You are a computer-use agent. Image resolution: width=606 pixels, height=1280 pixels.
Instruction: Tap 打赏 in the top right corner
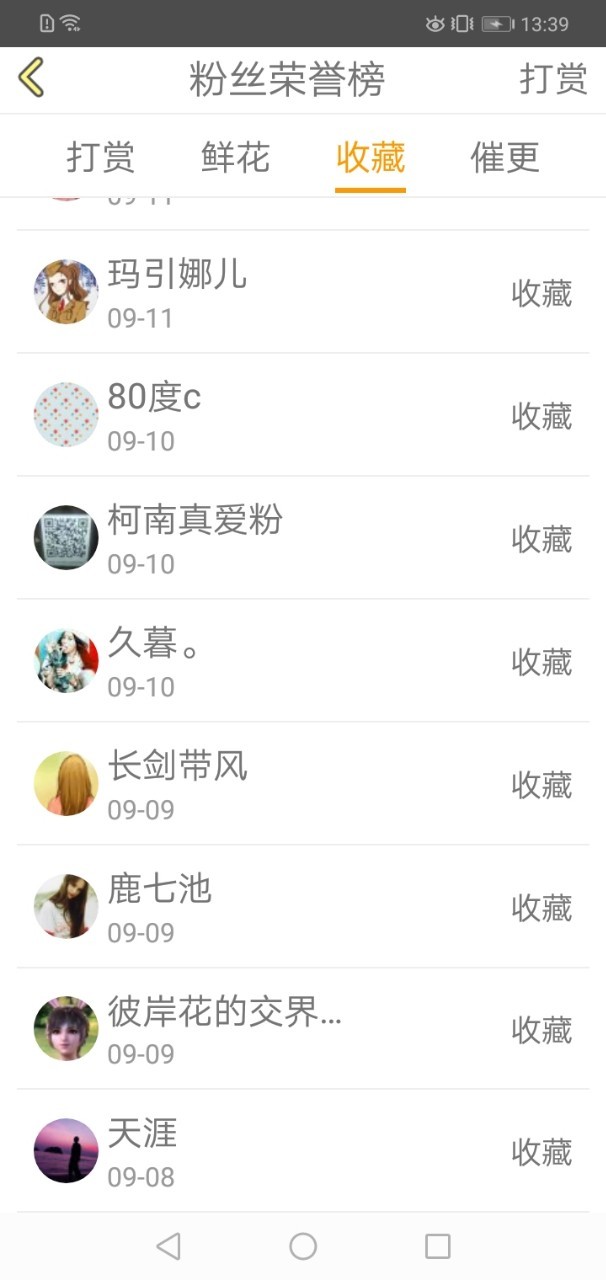[x=553, y=79]
